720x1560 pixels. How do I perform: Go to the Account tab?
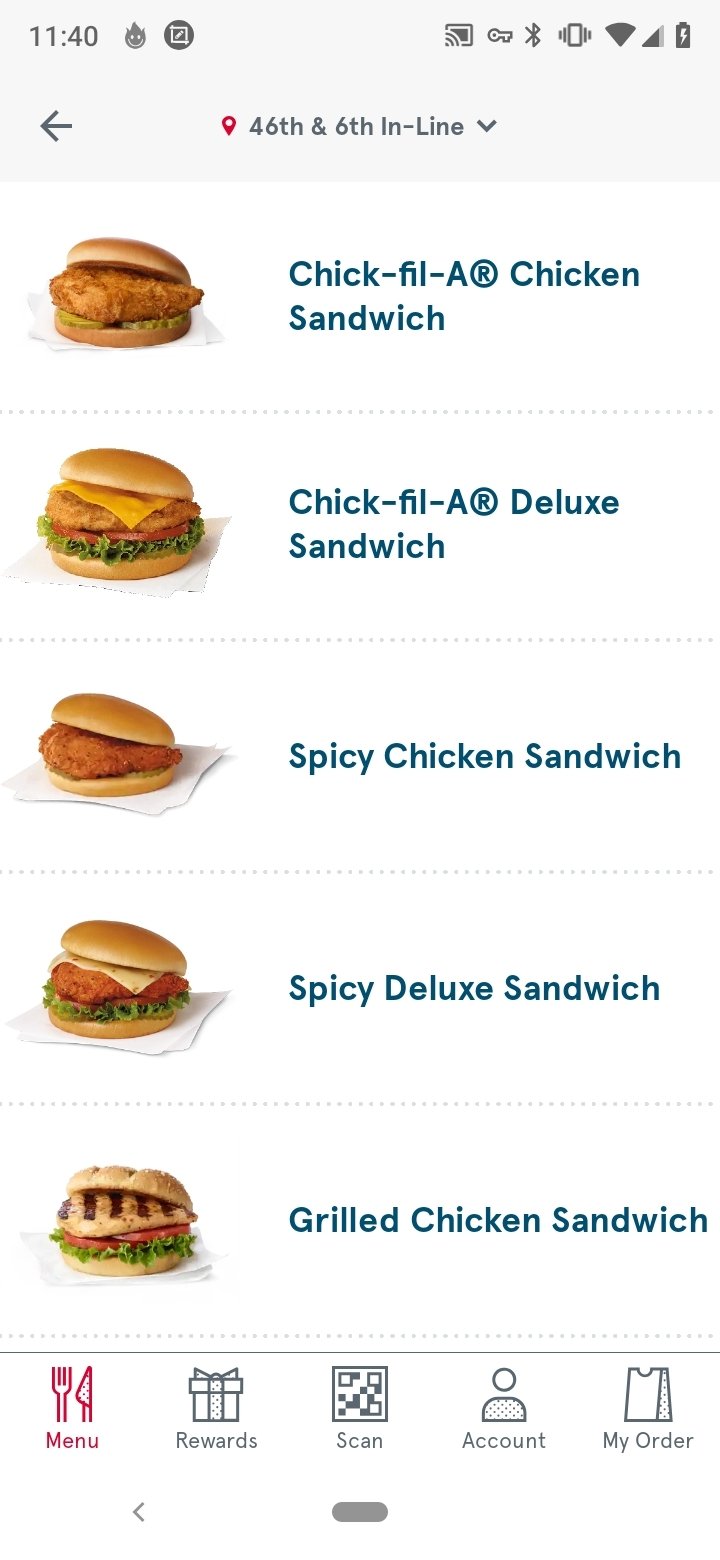(x=504, y=1409)
